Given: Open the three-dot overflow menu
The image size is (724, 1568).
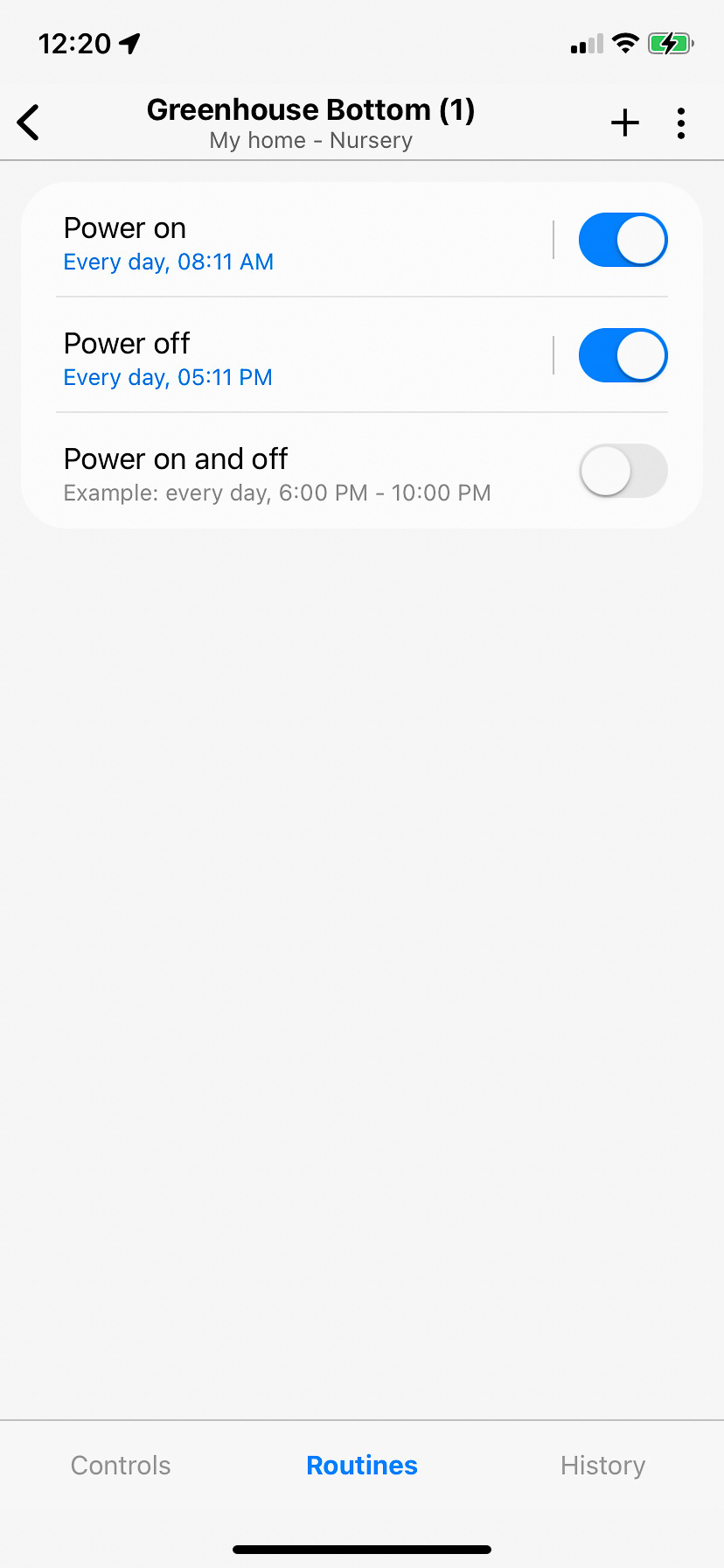Looking at the screenshot, I should point(681,123).
